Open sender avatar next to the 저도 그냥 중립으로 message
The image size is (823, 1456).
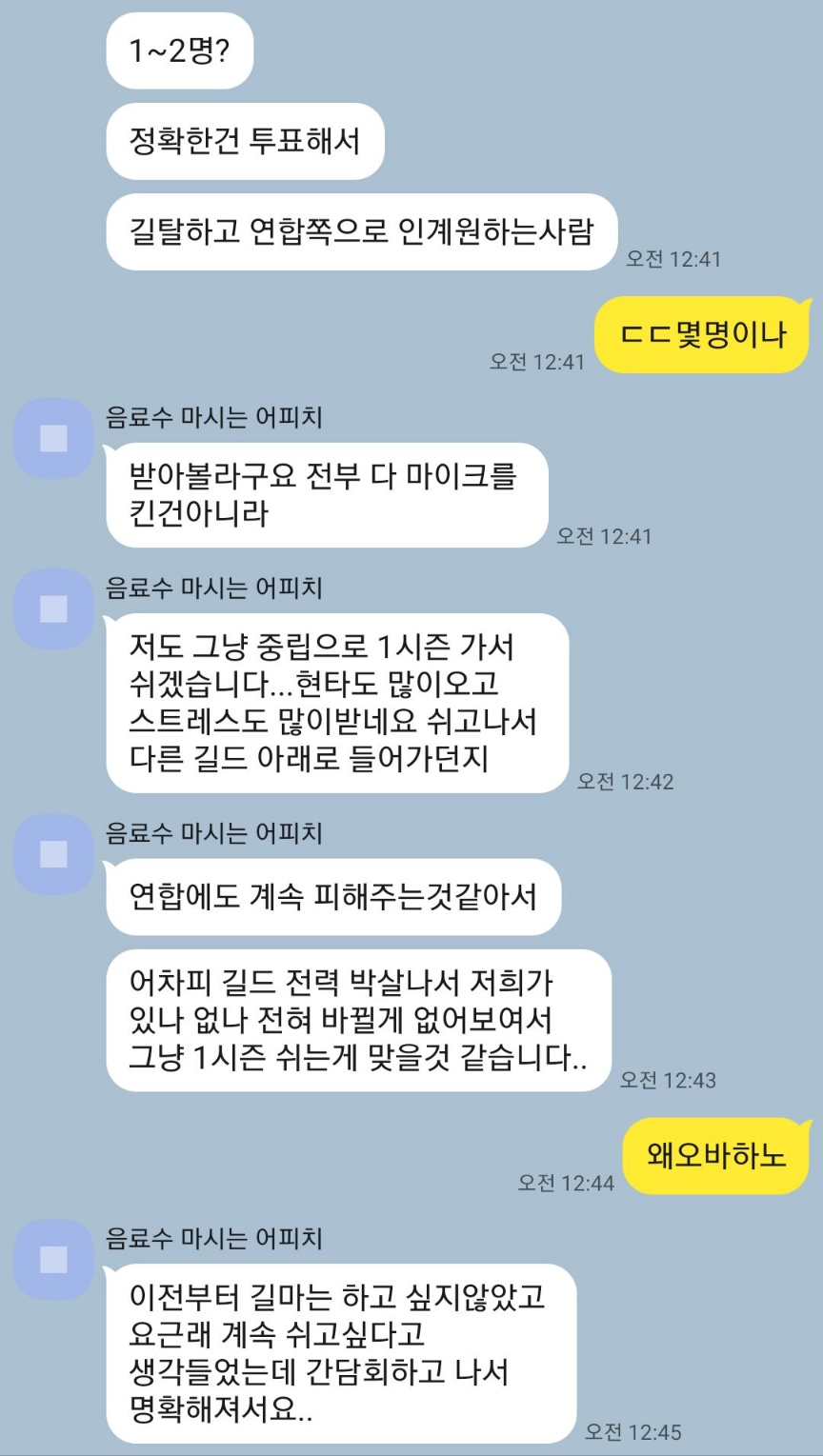(53, 608)
